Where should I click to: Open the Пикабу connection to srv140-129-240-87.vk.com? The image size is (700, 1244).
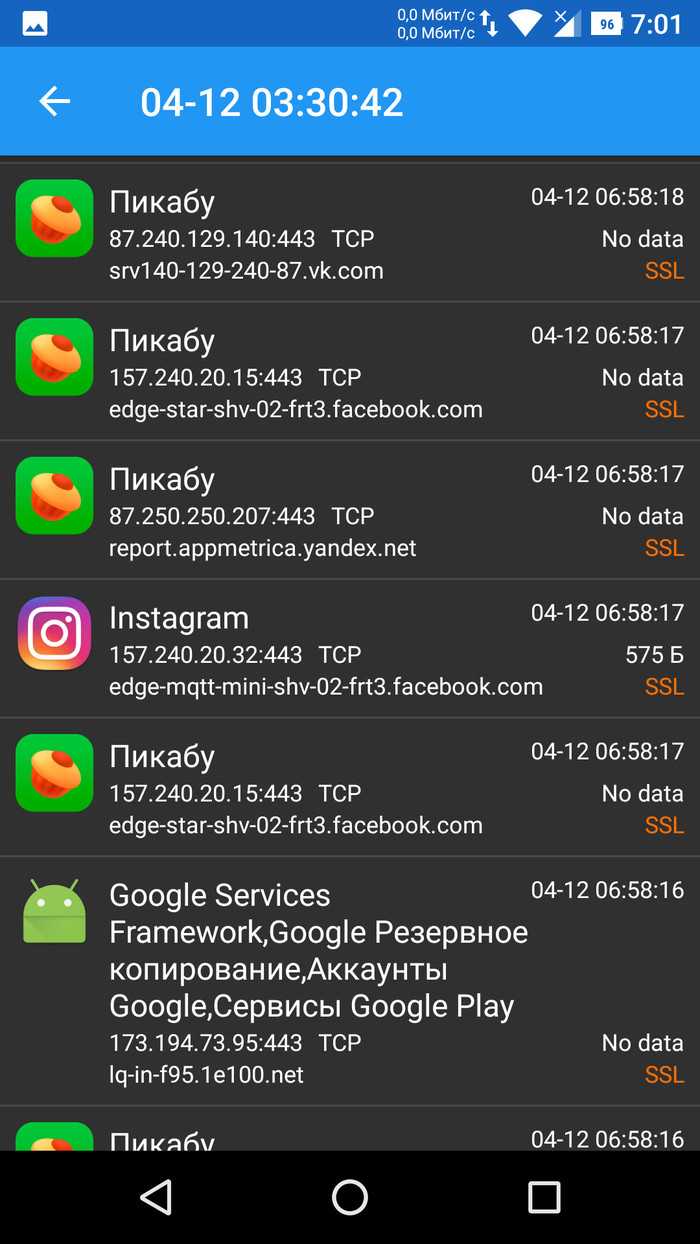[350, 233]
